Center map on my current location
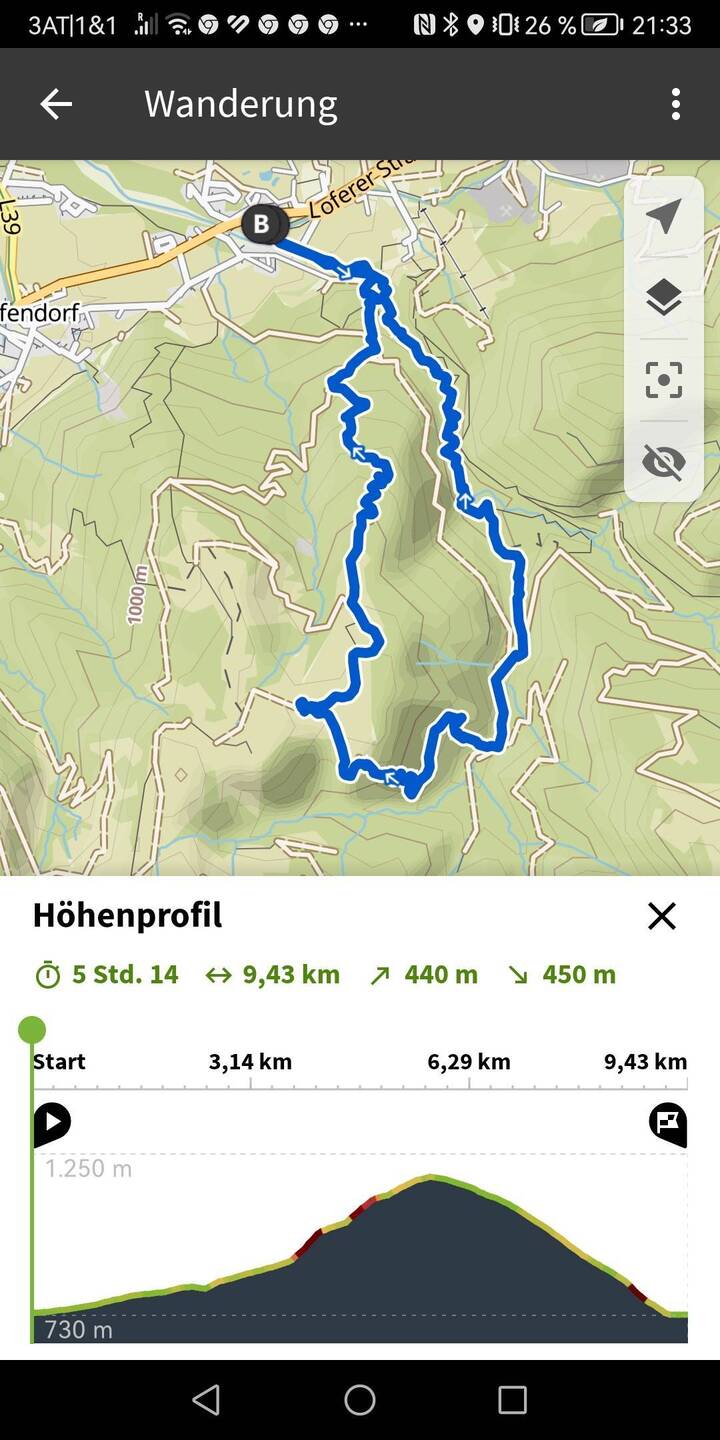This screenshot has height=1440, width=720. 664,216
